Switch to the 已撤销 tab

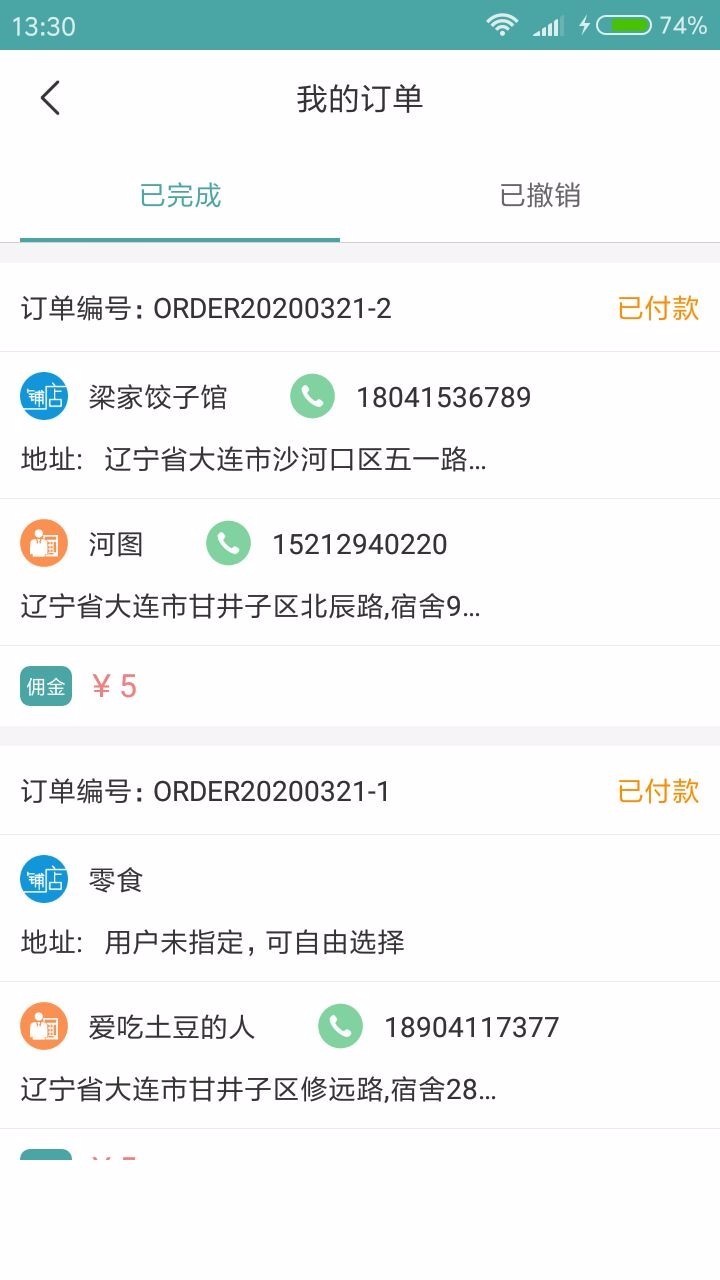pos(539,195)
